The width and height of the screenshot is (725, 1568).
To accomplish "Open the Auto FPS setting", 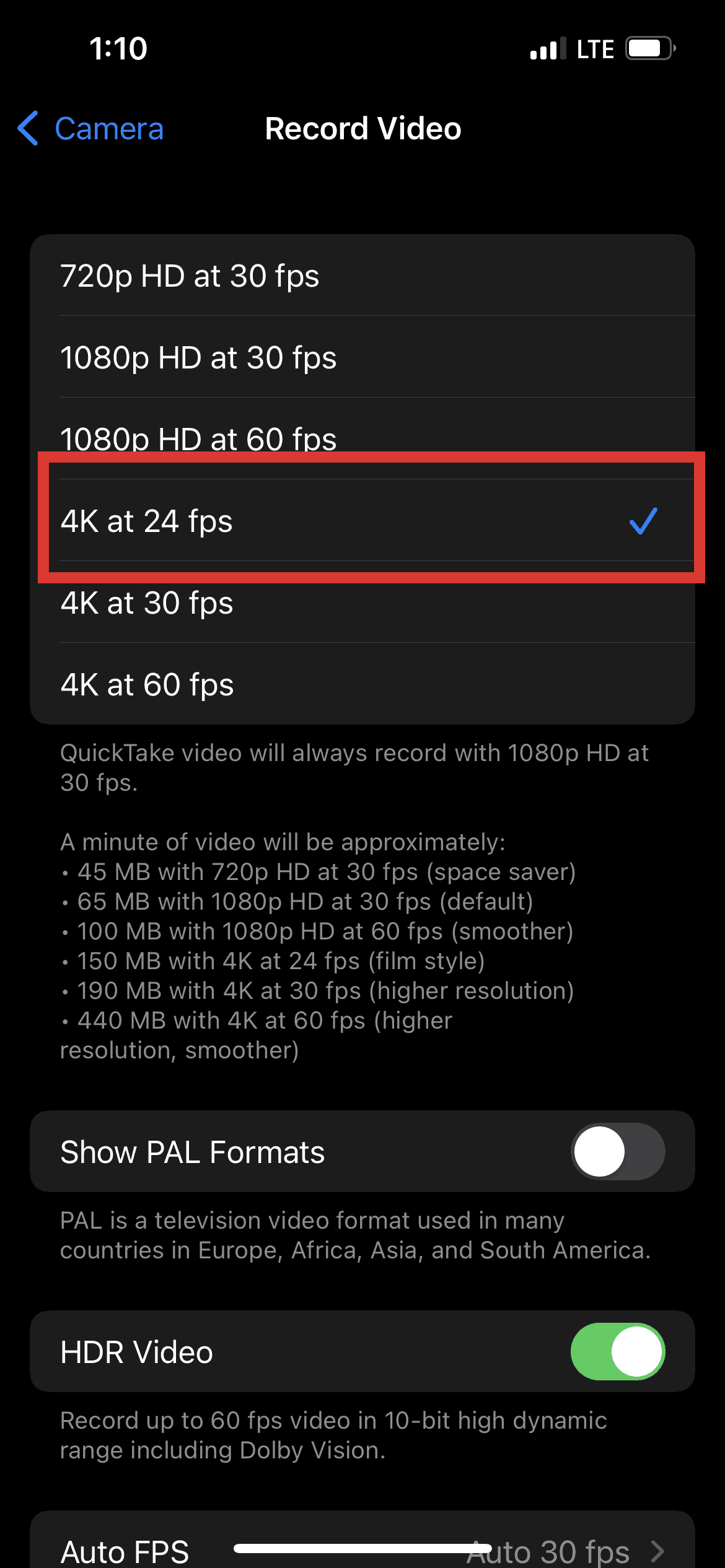I will click(x=362, y=1542).
